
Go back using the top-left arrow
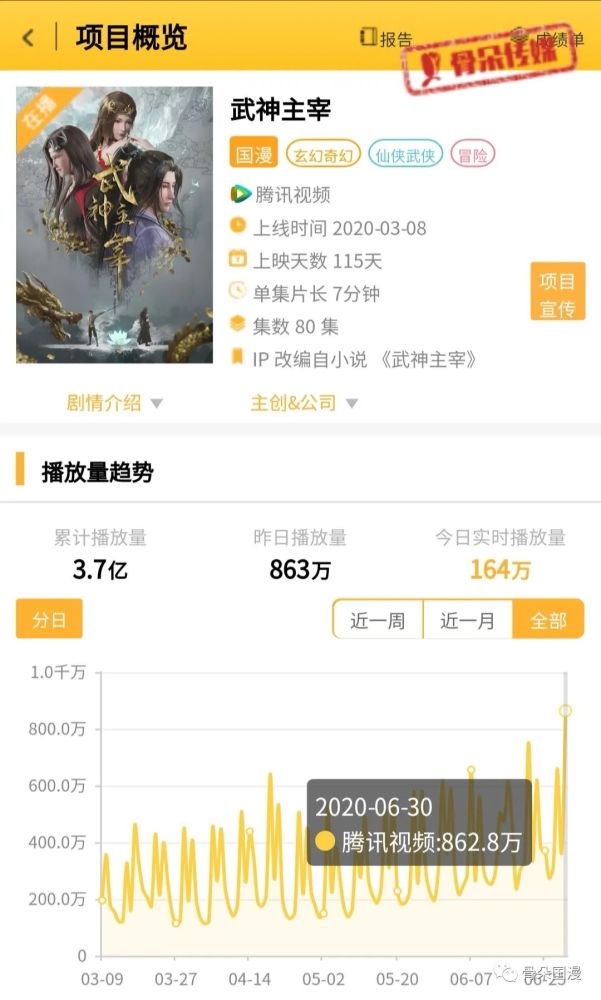[x=28, y=38]
